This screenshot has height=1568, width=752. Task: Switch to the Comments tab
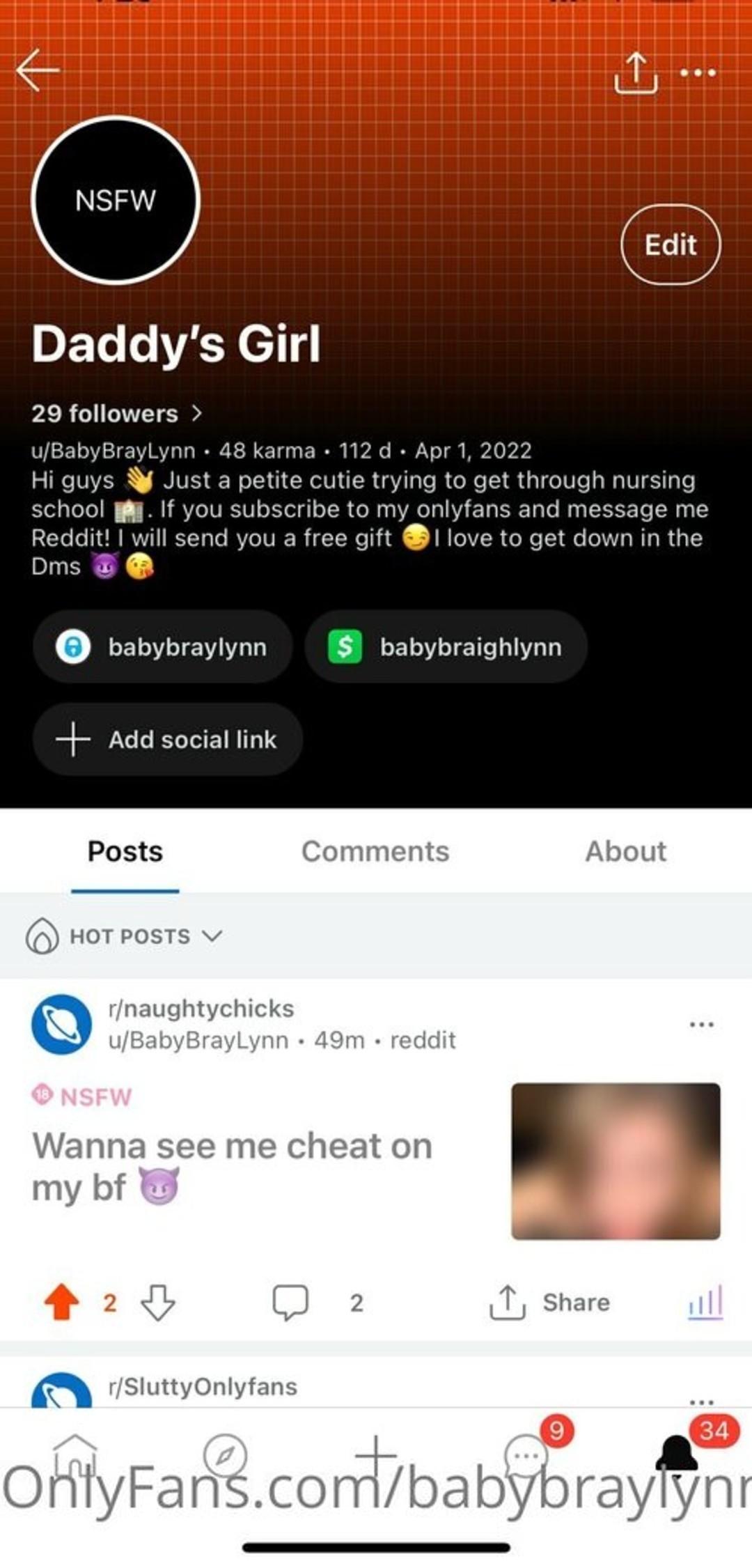[375, 851]
